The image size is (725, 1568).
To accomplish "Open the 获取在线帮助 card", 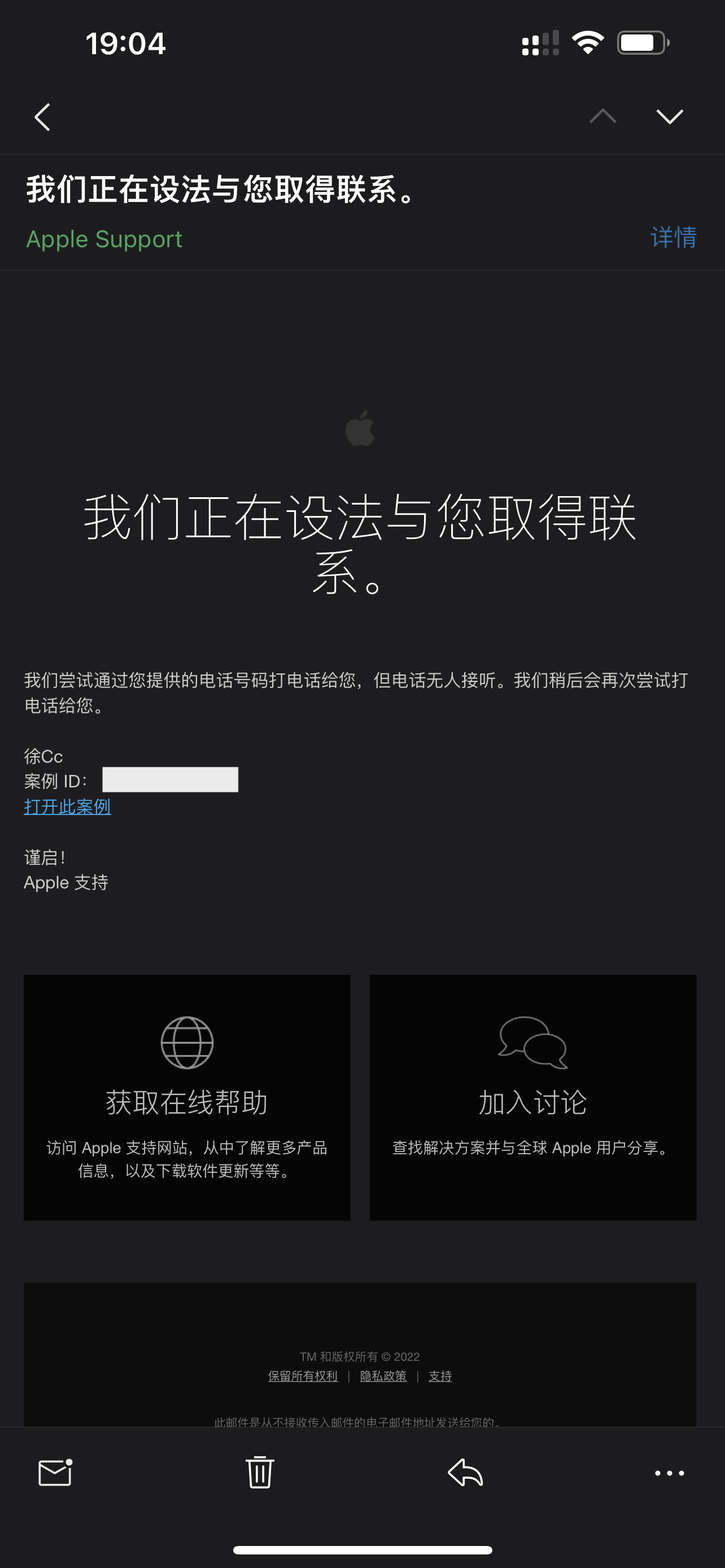I will [x=187, y=1097].
